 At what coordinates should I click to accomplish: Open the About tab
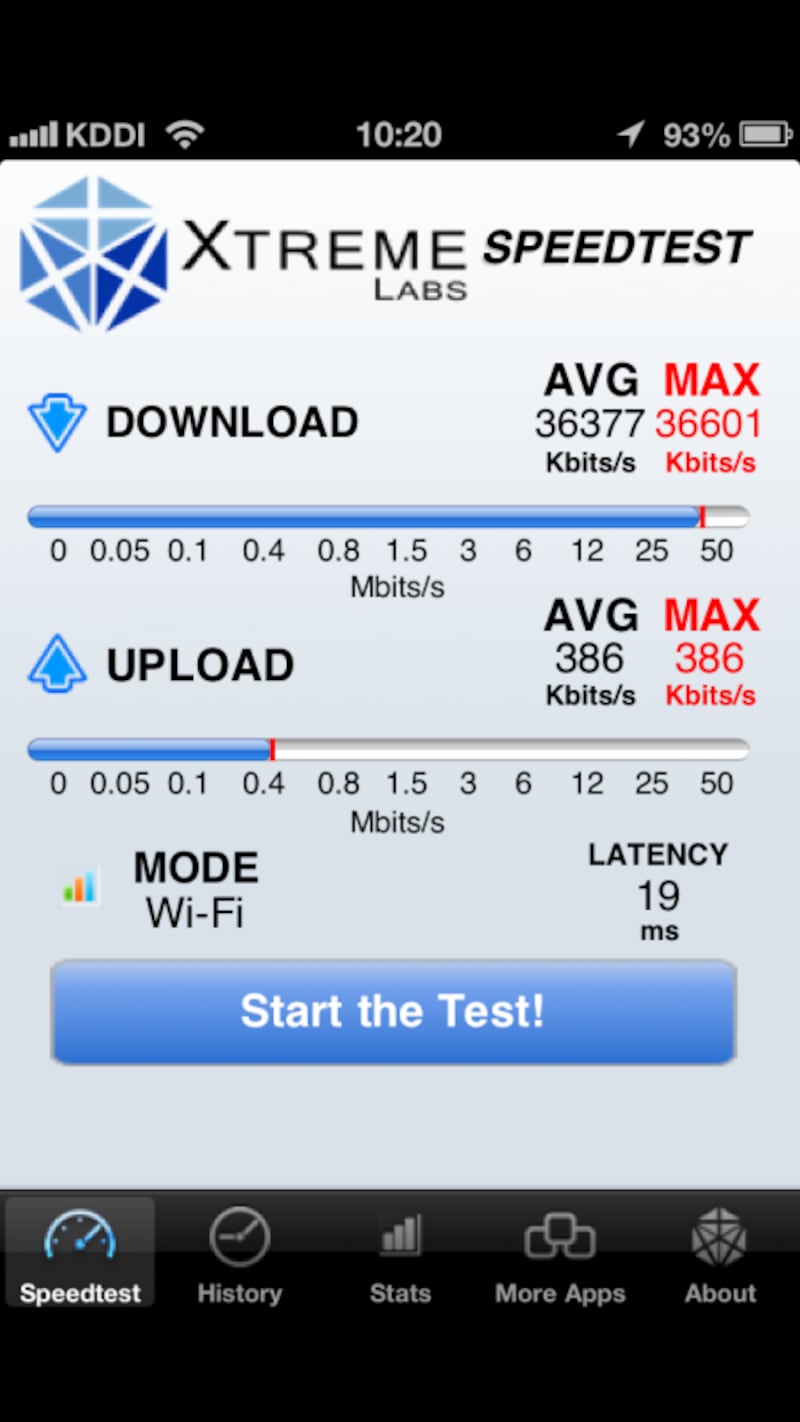pos(720,1254)
